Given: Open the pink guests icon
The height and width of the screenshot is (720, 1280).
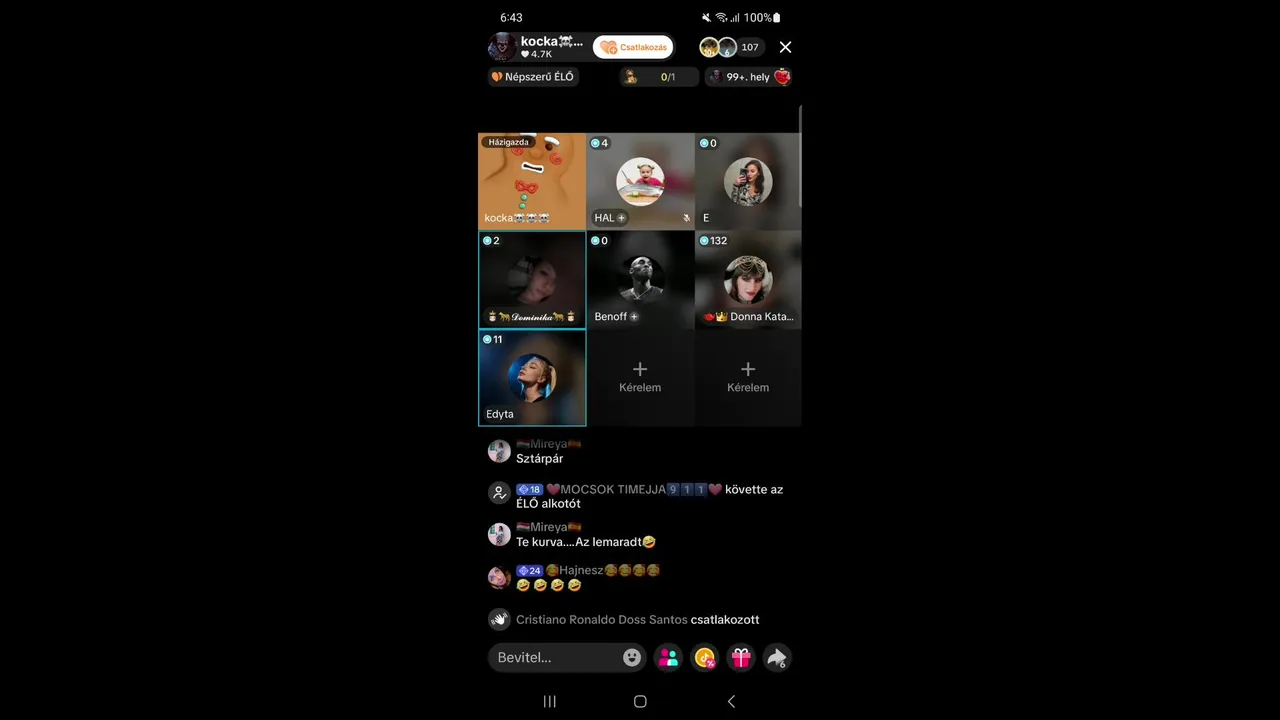Looking at the screenshot, I should point(669,657).
